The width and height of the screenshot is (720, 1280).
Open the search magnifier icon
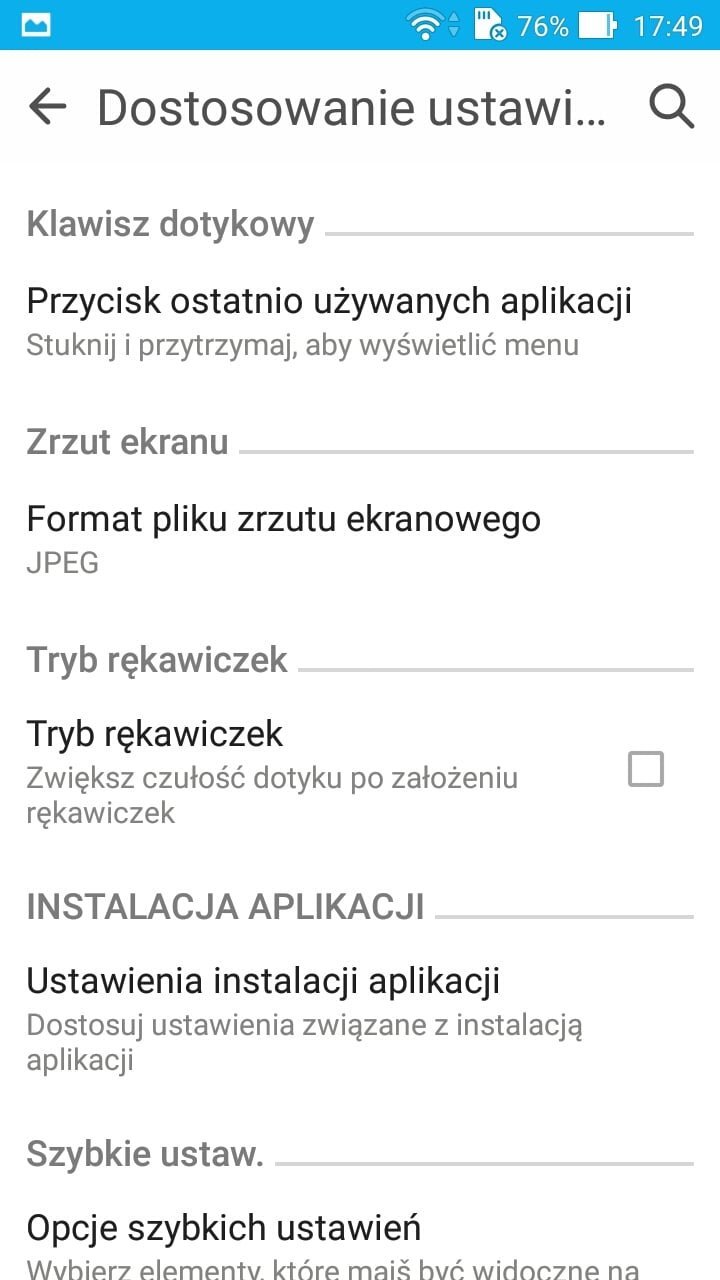[x=671, y=106]
